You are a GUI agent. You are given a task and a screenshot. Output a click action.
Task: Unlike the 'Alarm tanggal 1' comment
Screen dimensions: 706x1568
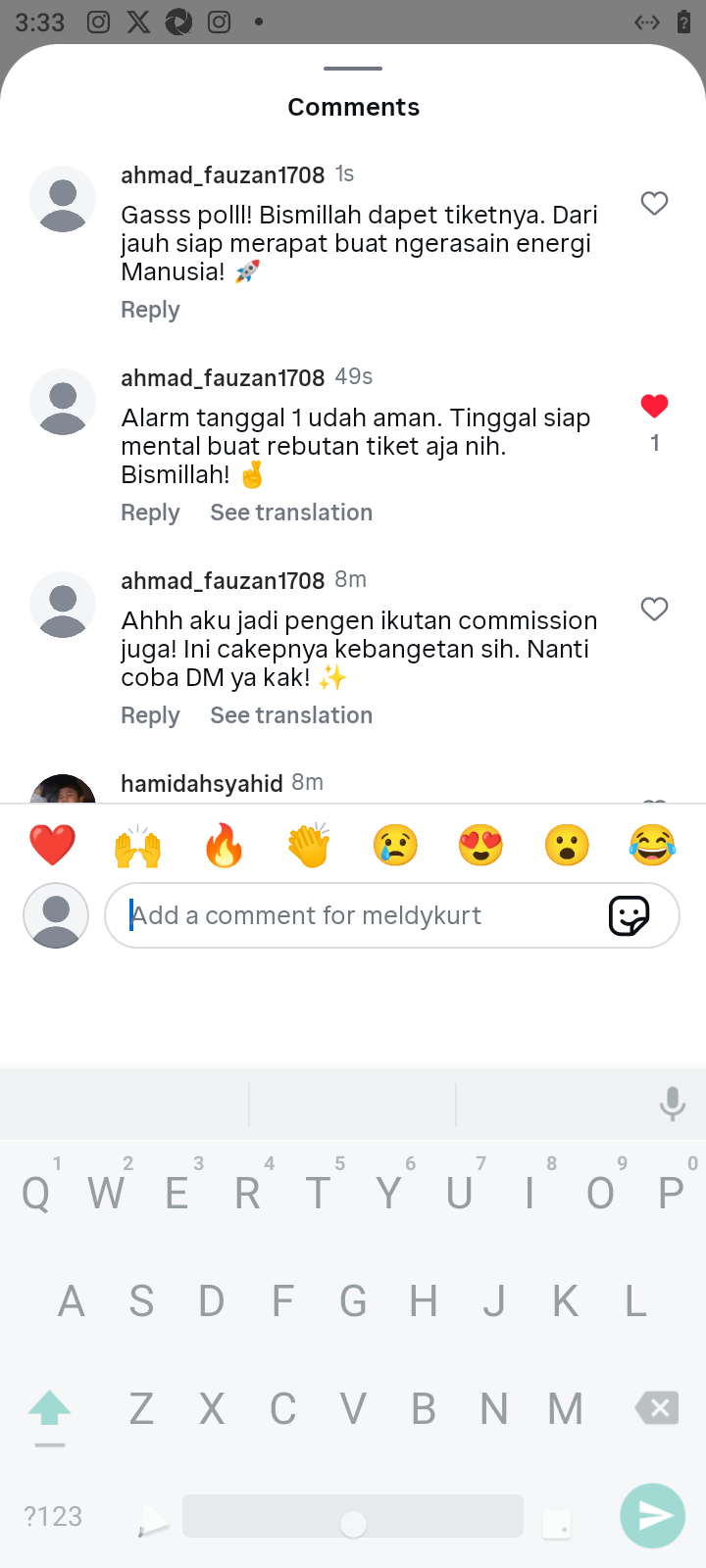[x=654, y=406]
